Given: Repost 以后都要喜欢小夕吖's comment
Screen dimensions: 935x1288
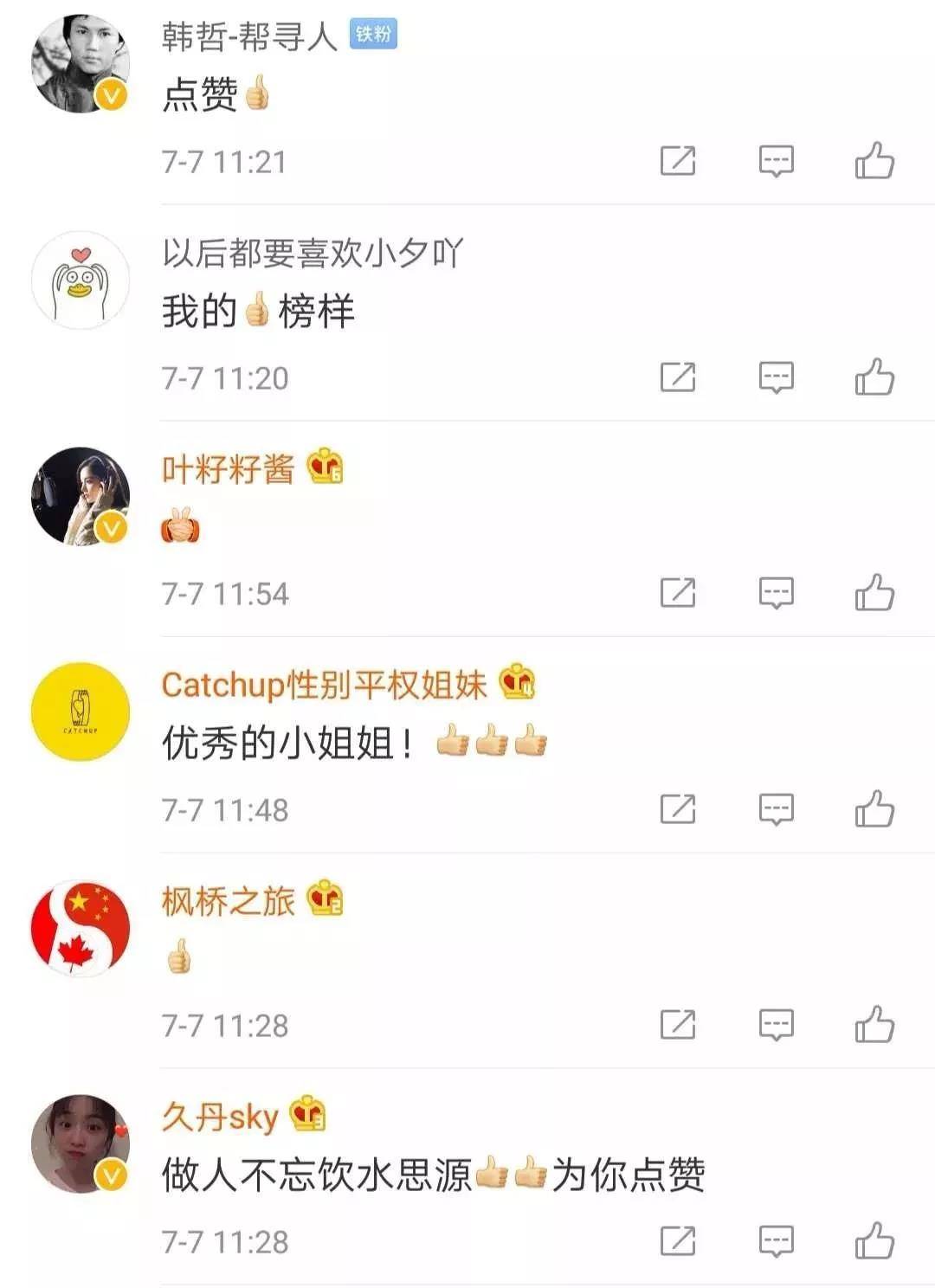Looking at the screenshot, I should coord(678,377).
